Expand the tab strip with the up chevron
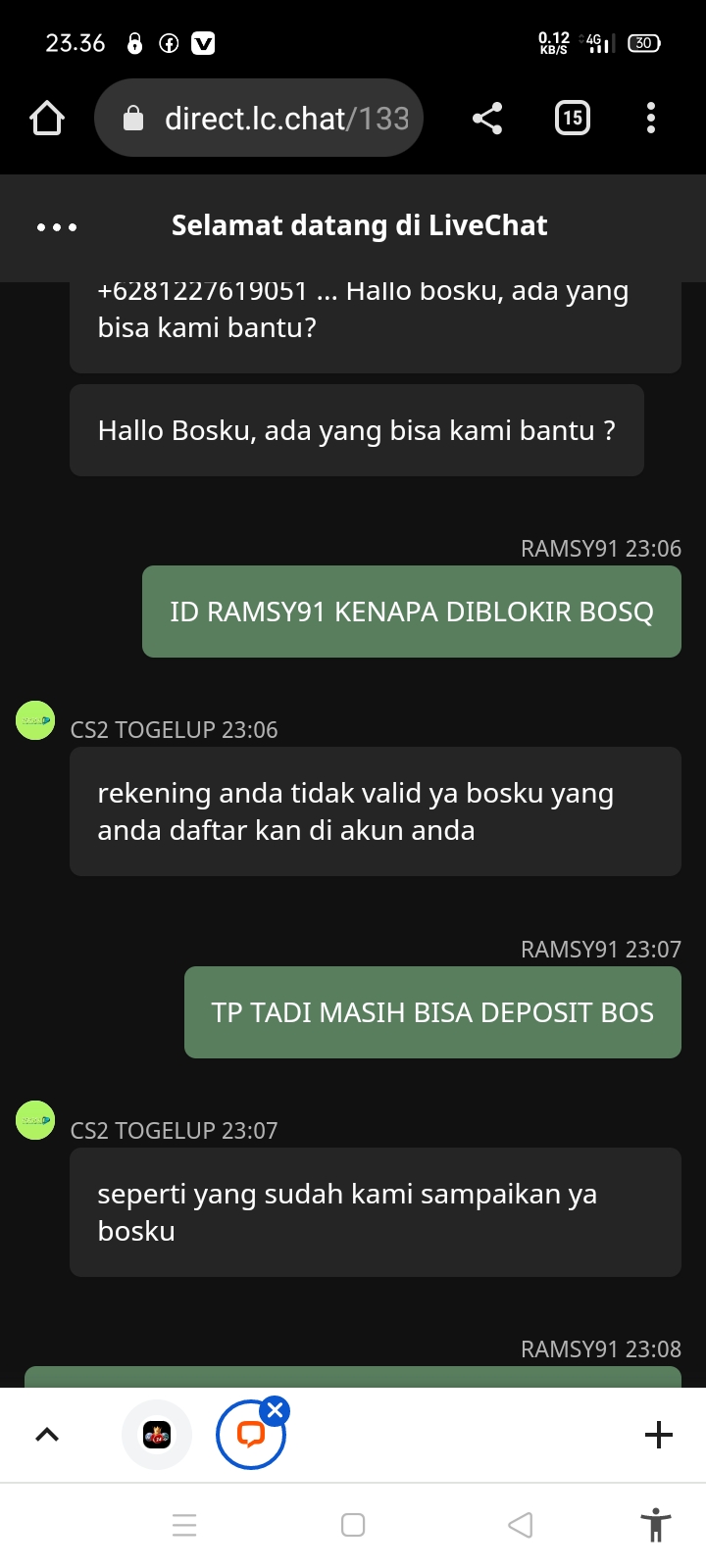The width and height of the screenshot is (706, 1568). click(x=47, y=1435)
